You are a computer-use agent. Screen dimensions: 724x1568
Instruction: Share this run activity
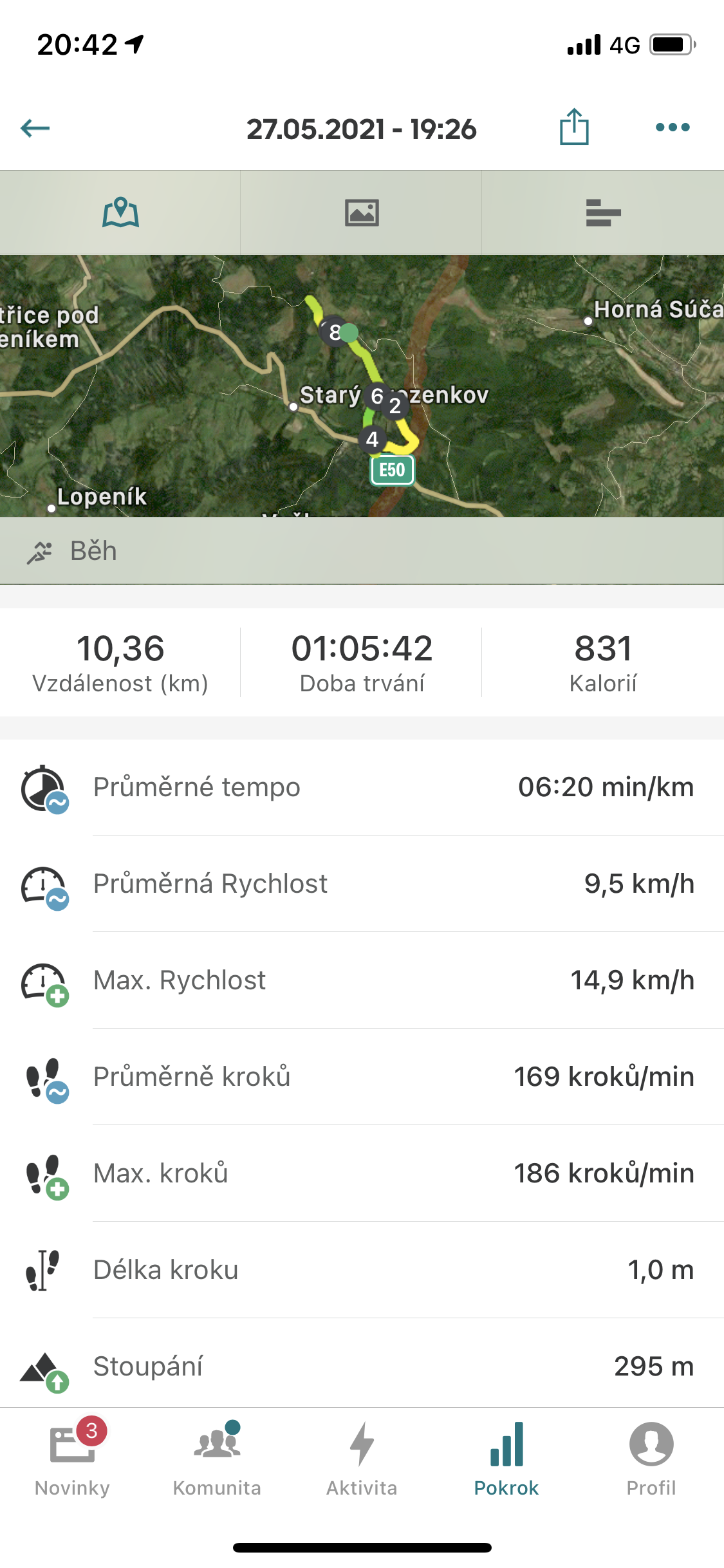(574, 127)
